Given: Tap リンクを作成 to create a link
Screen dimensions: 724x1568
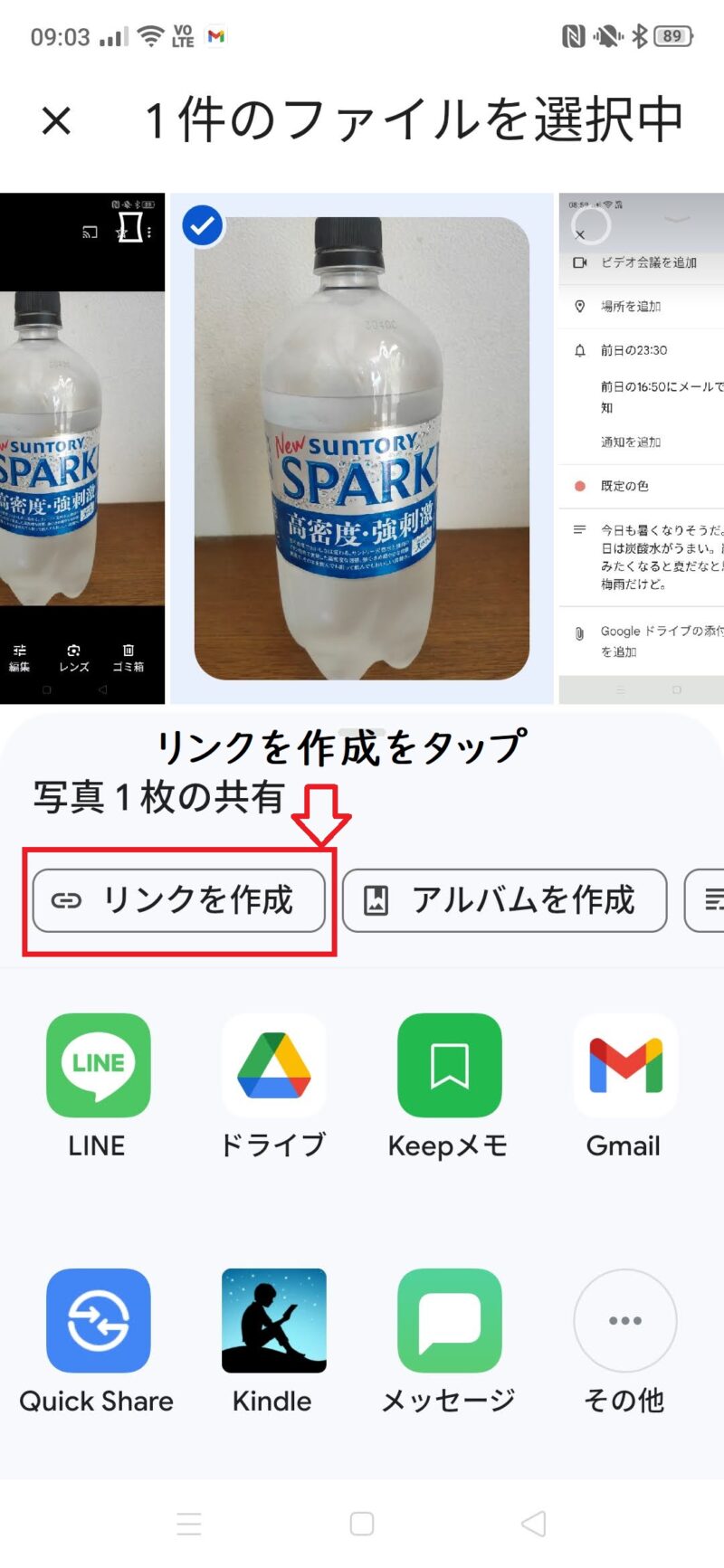Looking at the screenshot, I should [179, 900].
